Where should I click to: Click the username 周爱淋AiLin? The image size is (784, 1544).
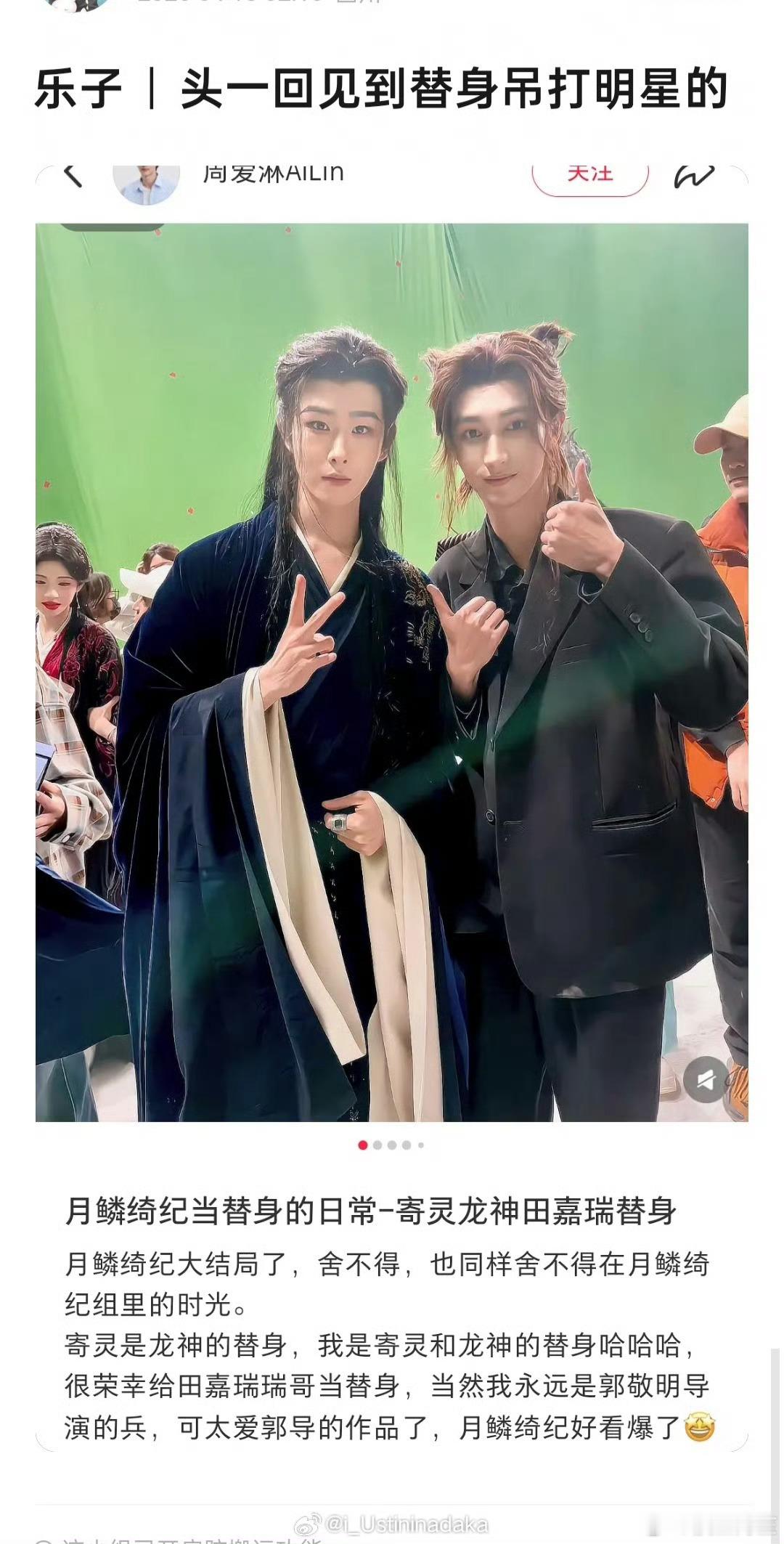(276, 173)
